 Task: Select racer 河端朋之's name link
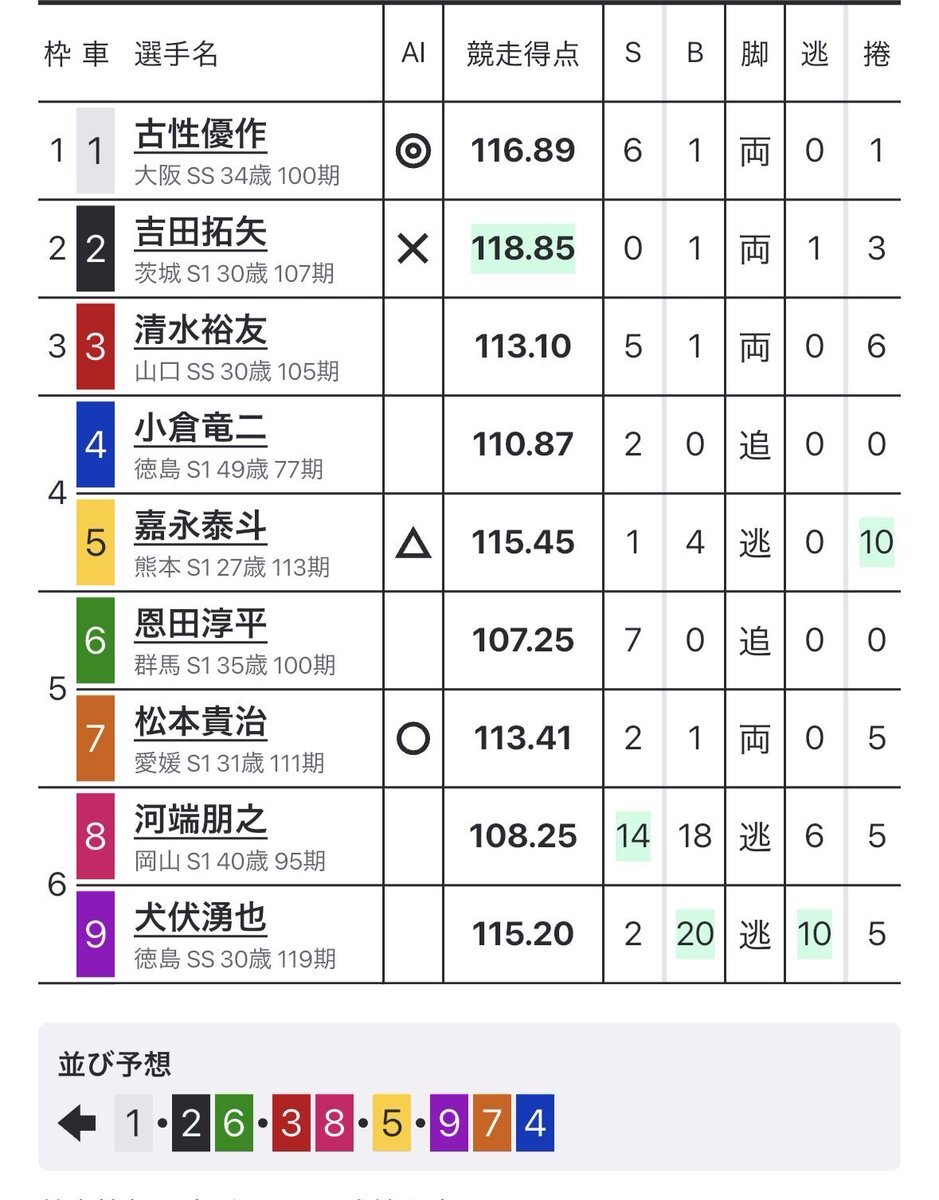click(200, 821)
